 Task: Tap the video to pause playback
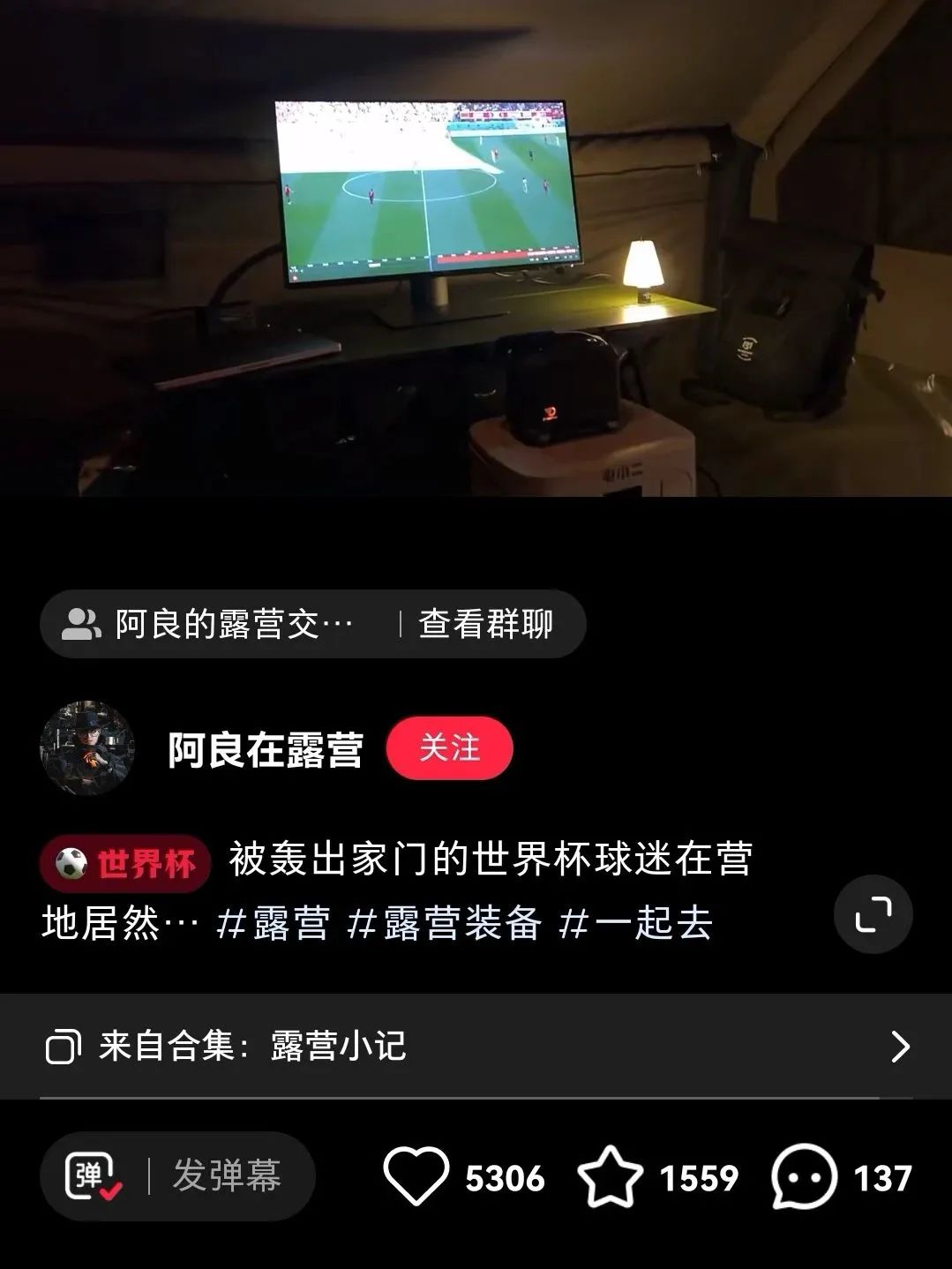pyautogui.click(x=476, y=247)
